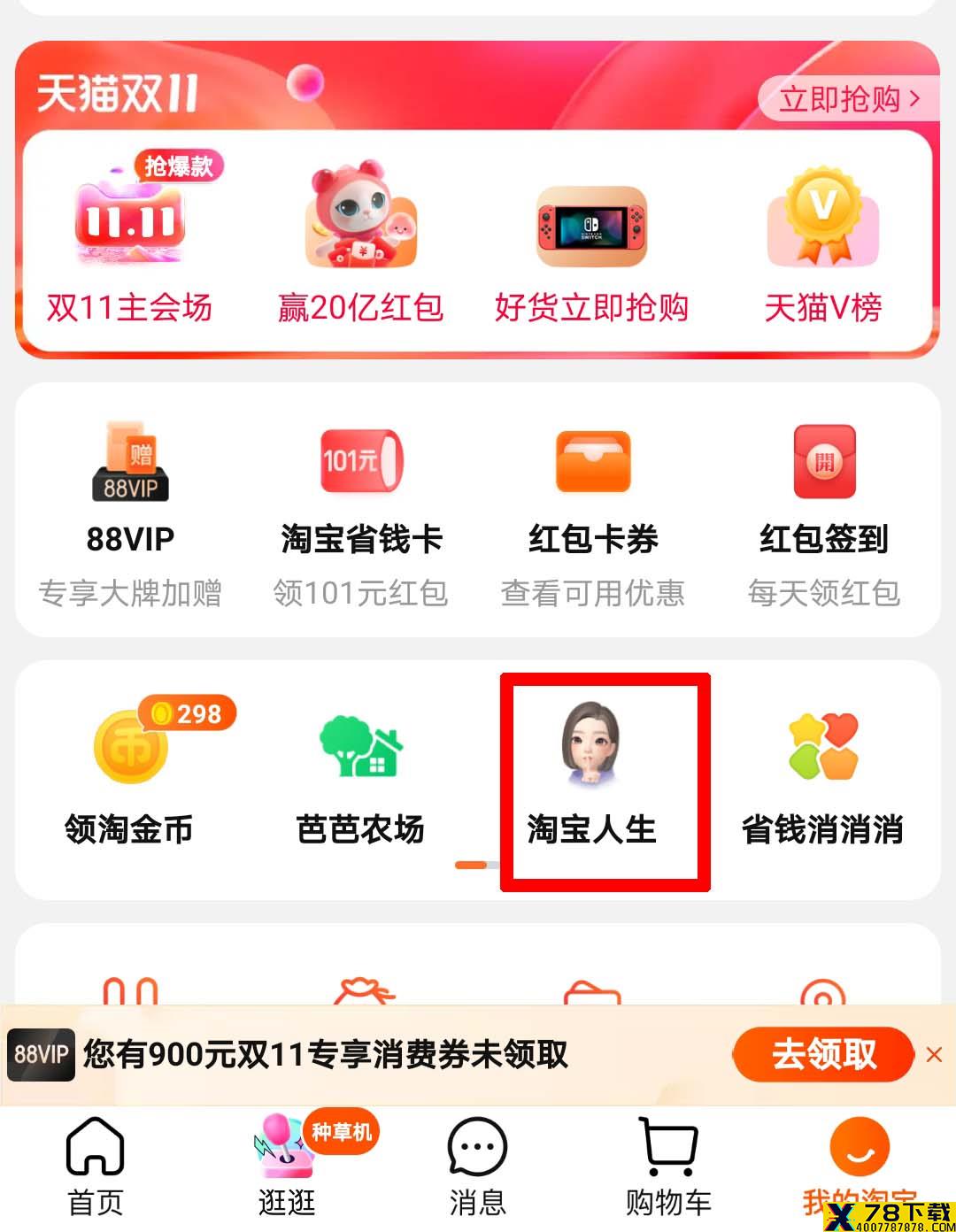This screenshot has width=956, height=1232.
Task: Tap 去领取 to claim the 900元 coupon
Action: coord(823,1054)
